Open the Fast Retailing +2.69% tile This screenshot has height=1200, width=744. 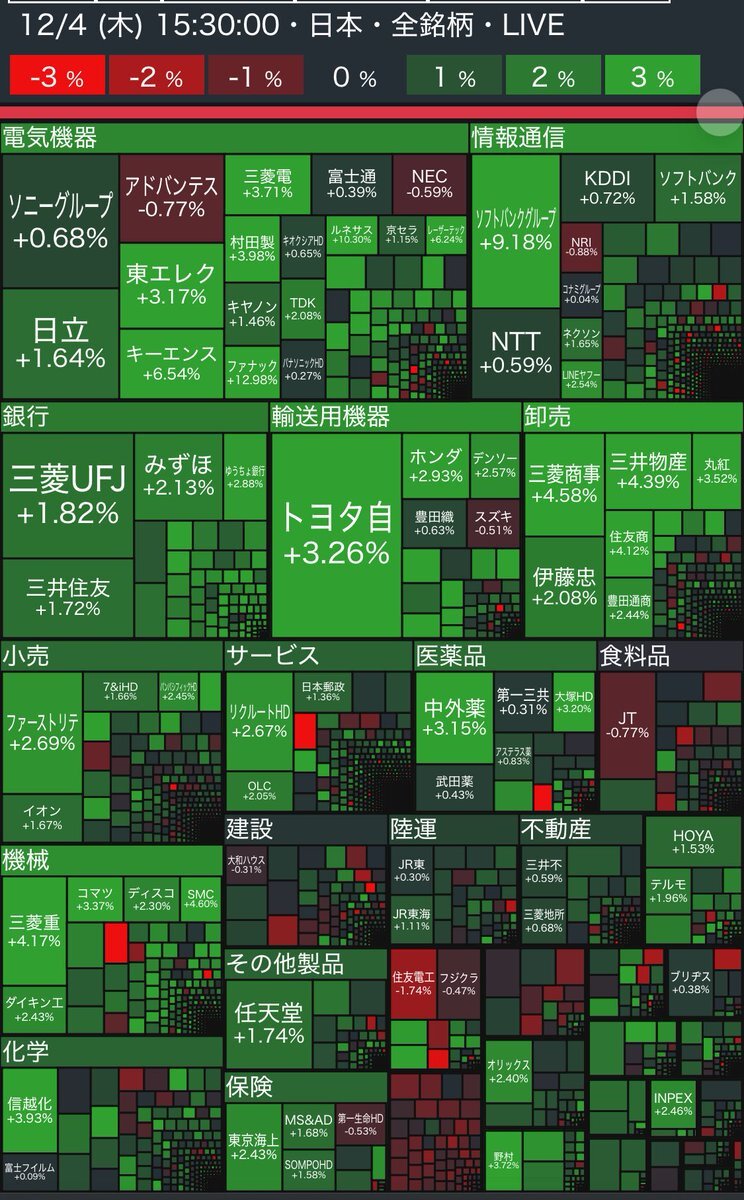[x=41, y=732]
